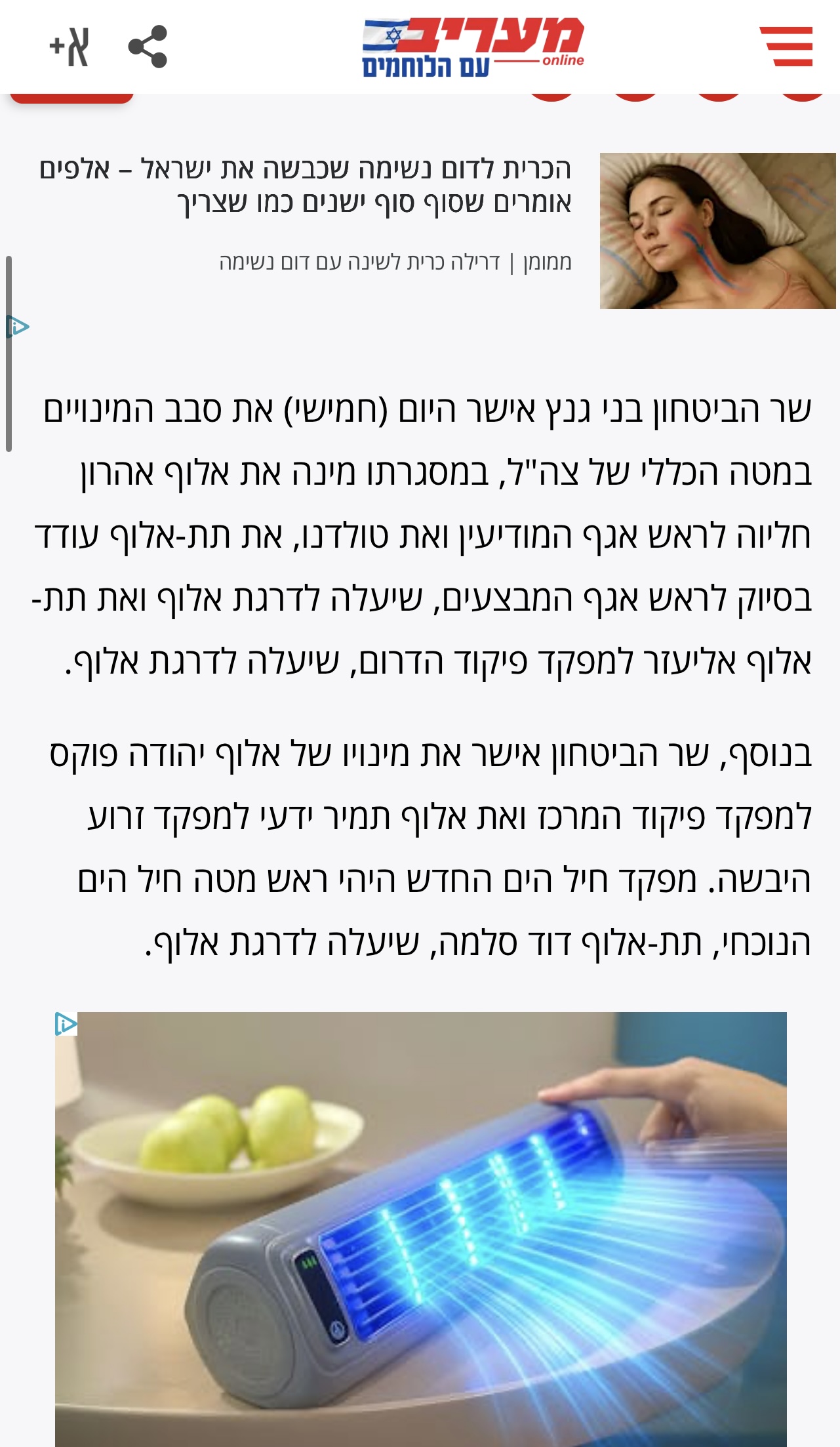Increase the article font size
The height and width of the screenshot is (1447, 840).
coord(70,47)
